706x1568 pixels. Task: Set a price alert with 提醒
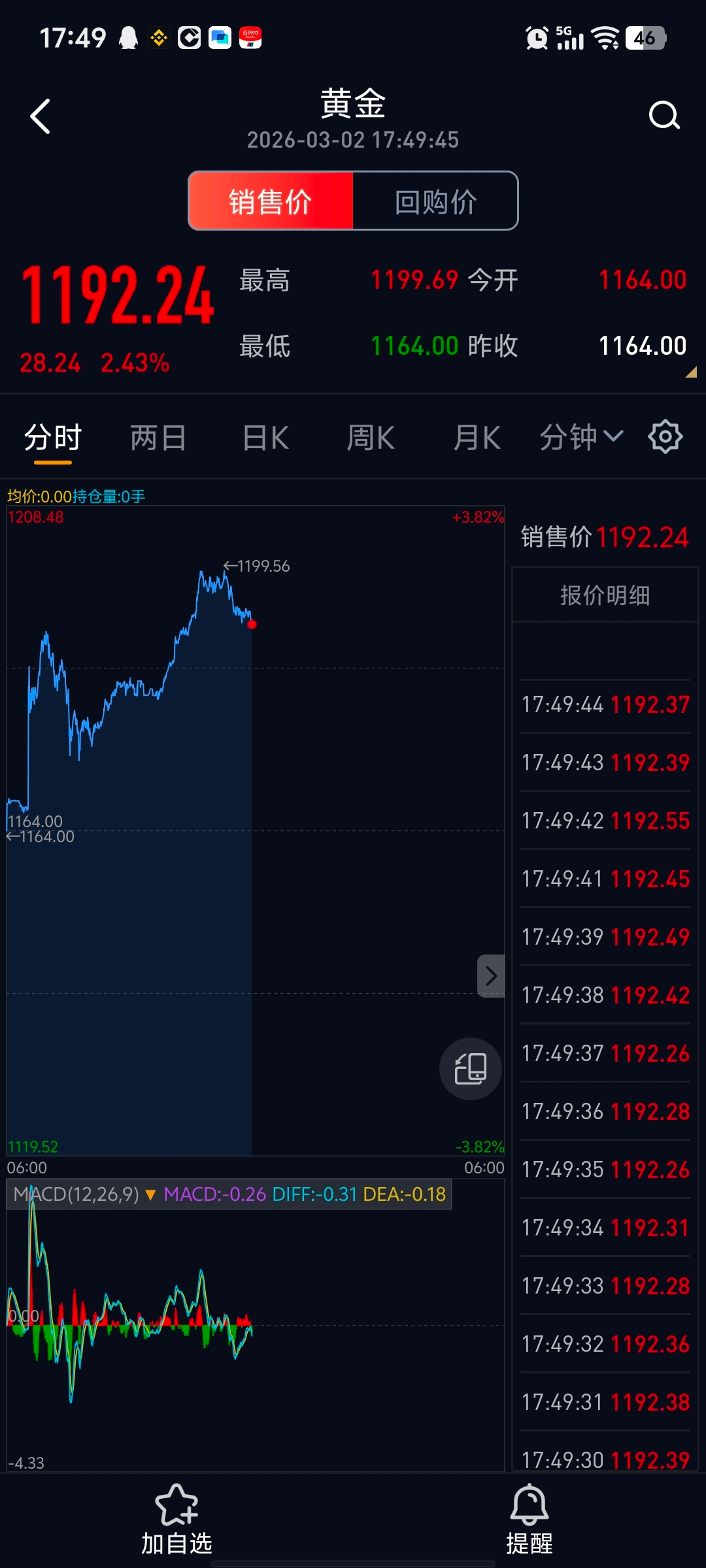click(529, 1518)
